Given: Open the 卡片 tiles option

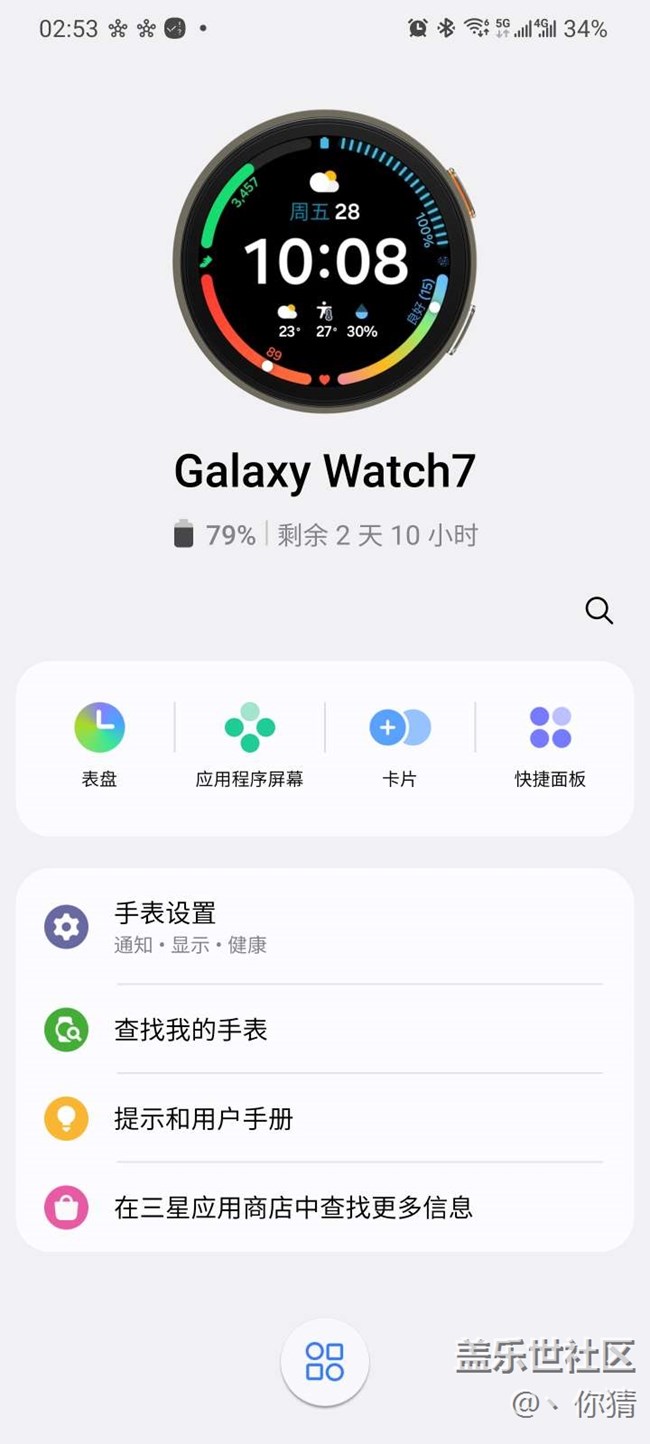Looking at the screenshot, I should 399,744.
